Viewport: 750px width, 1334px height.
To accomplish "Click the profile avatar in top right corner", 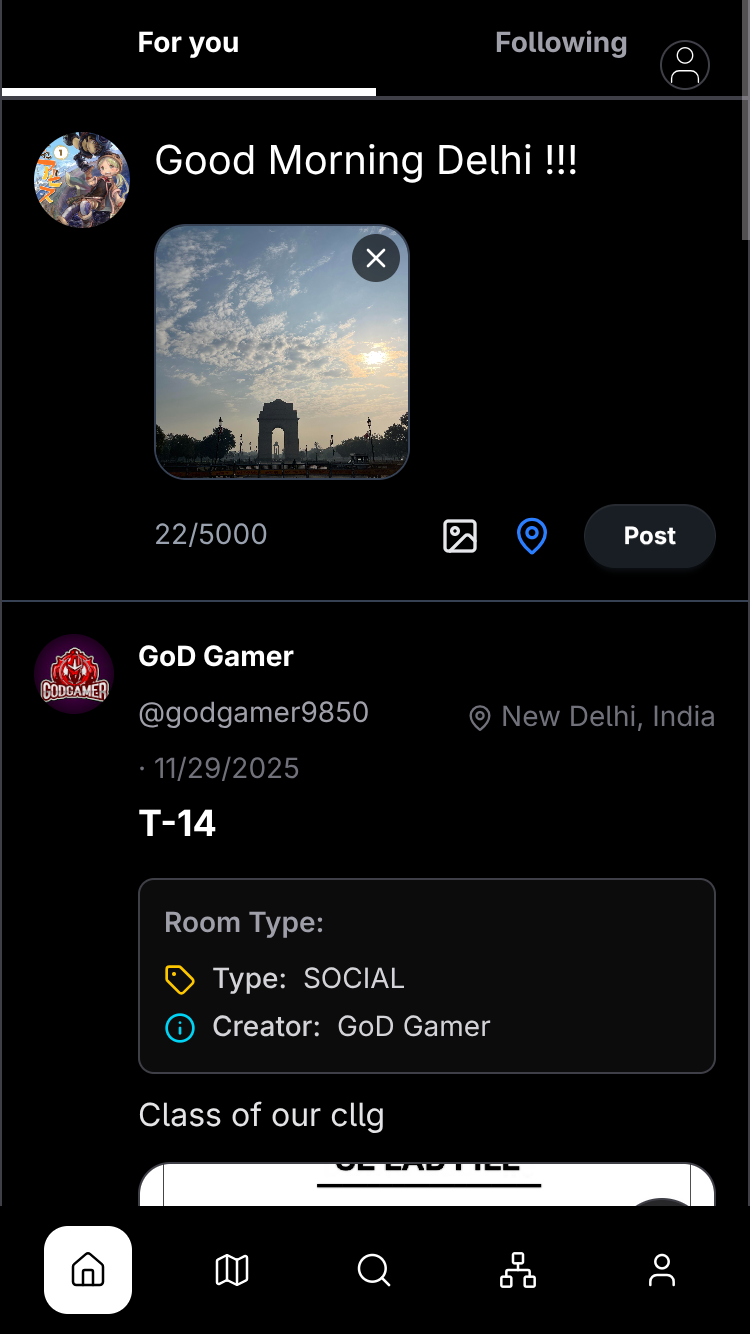I will (685, 64).
